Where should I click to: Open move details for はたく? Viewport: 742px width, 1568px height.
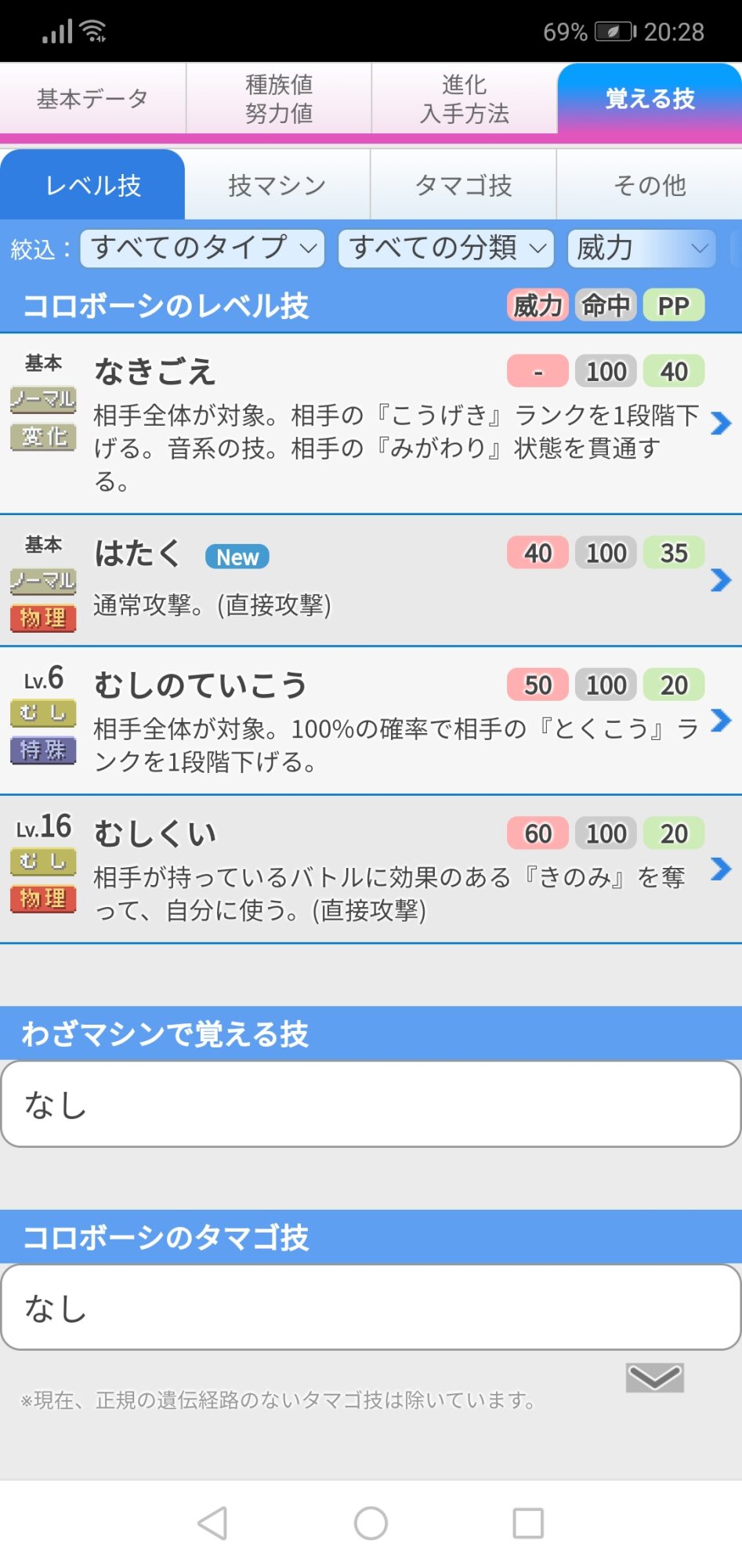click(x=720, y=580)
